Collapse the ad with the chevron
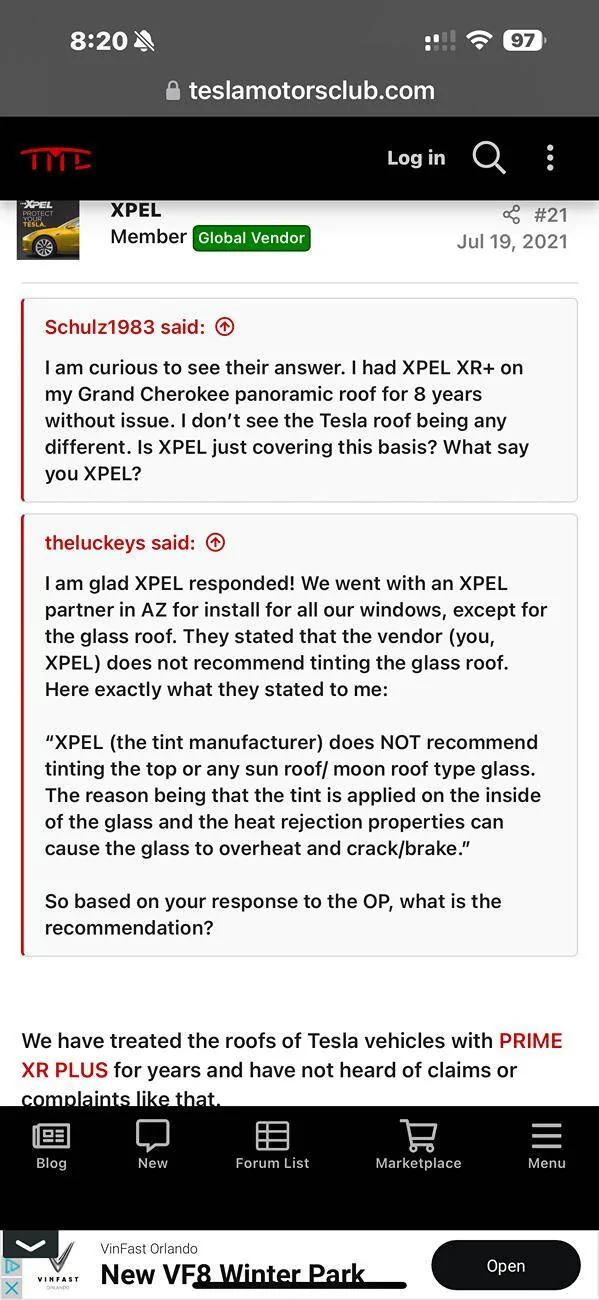Image resolution: width=599 pixels, height=1300 pixels. pos(31,1244)
